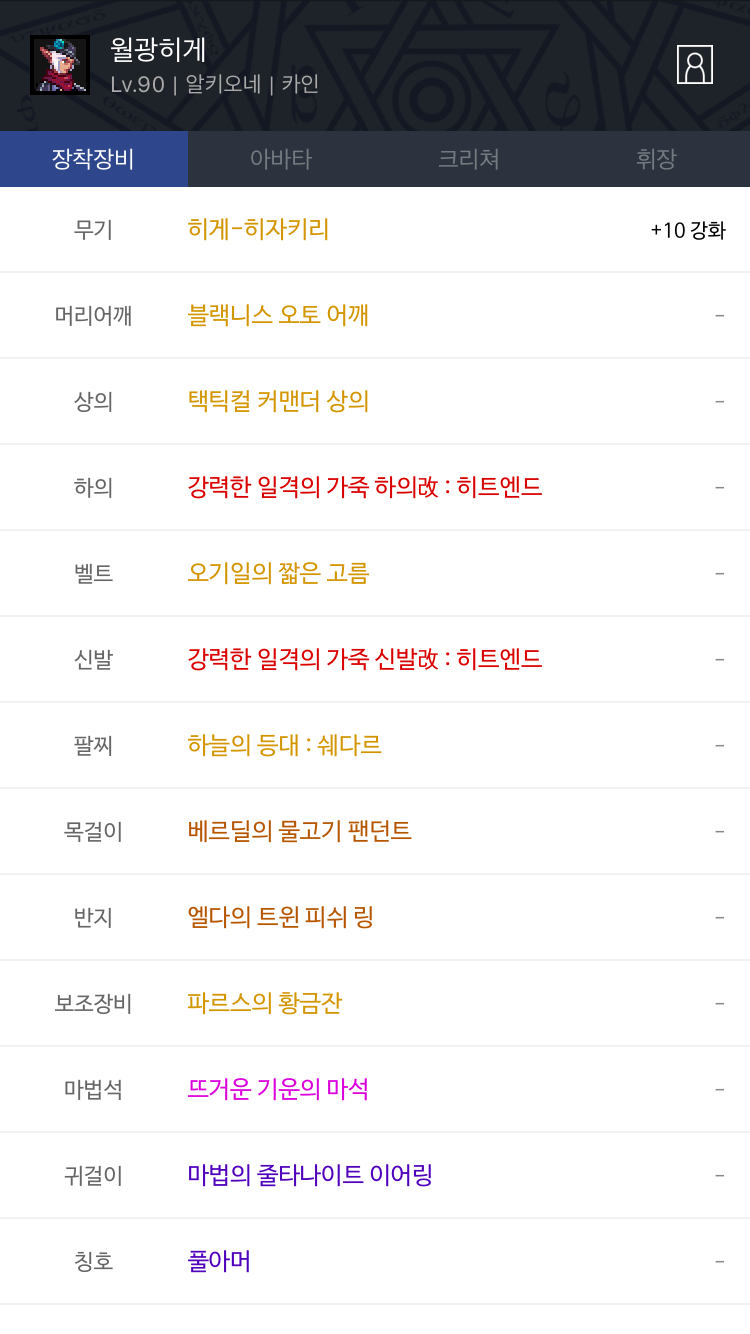750x1334 pixels.
Task: Open 택틱컬 커맨더 상의 item
Action: coord(278,401)
